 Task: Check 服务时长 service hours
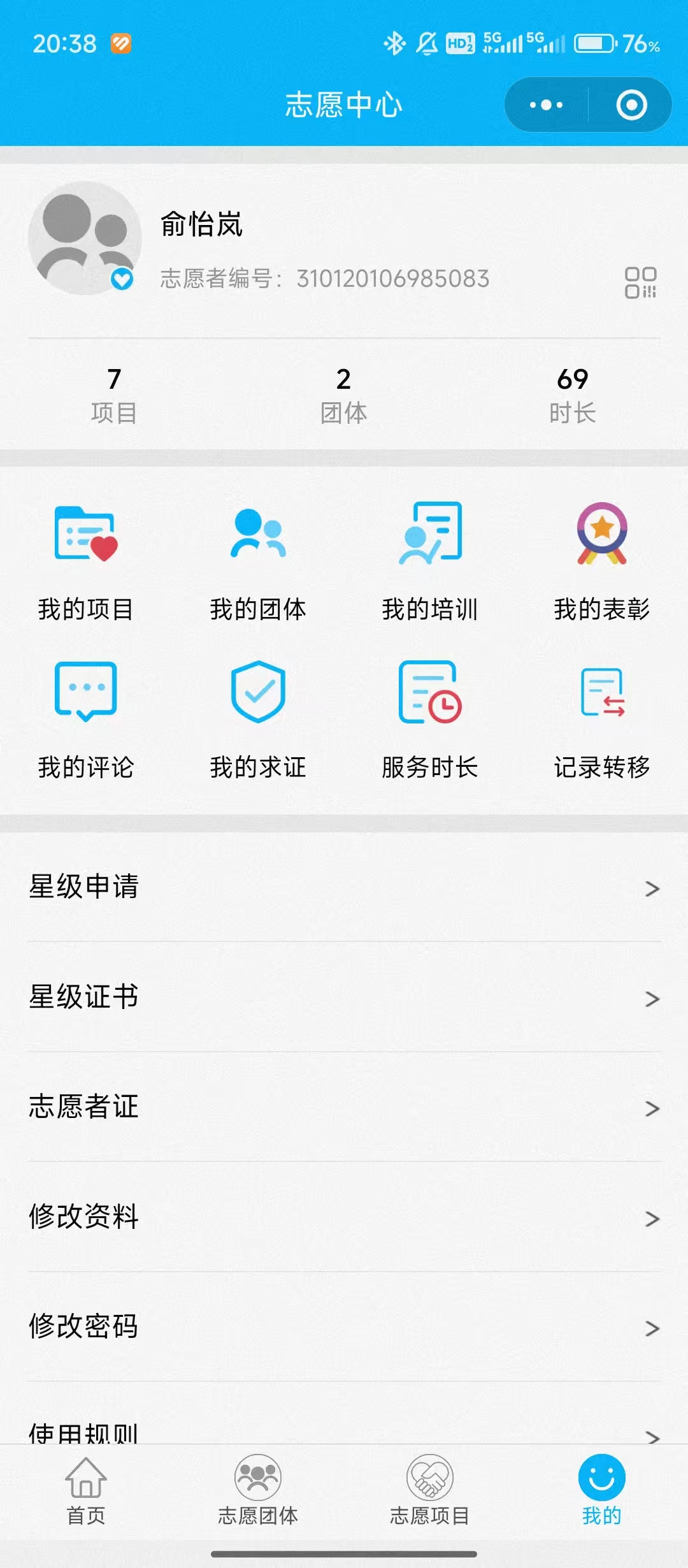(430, 720)
